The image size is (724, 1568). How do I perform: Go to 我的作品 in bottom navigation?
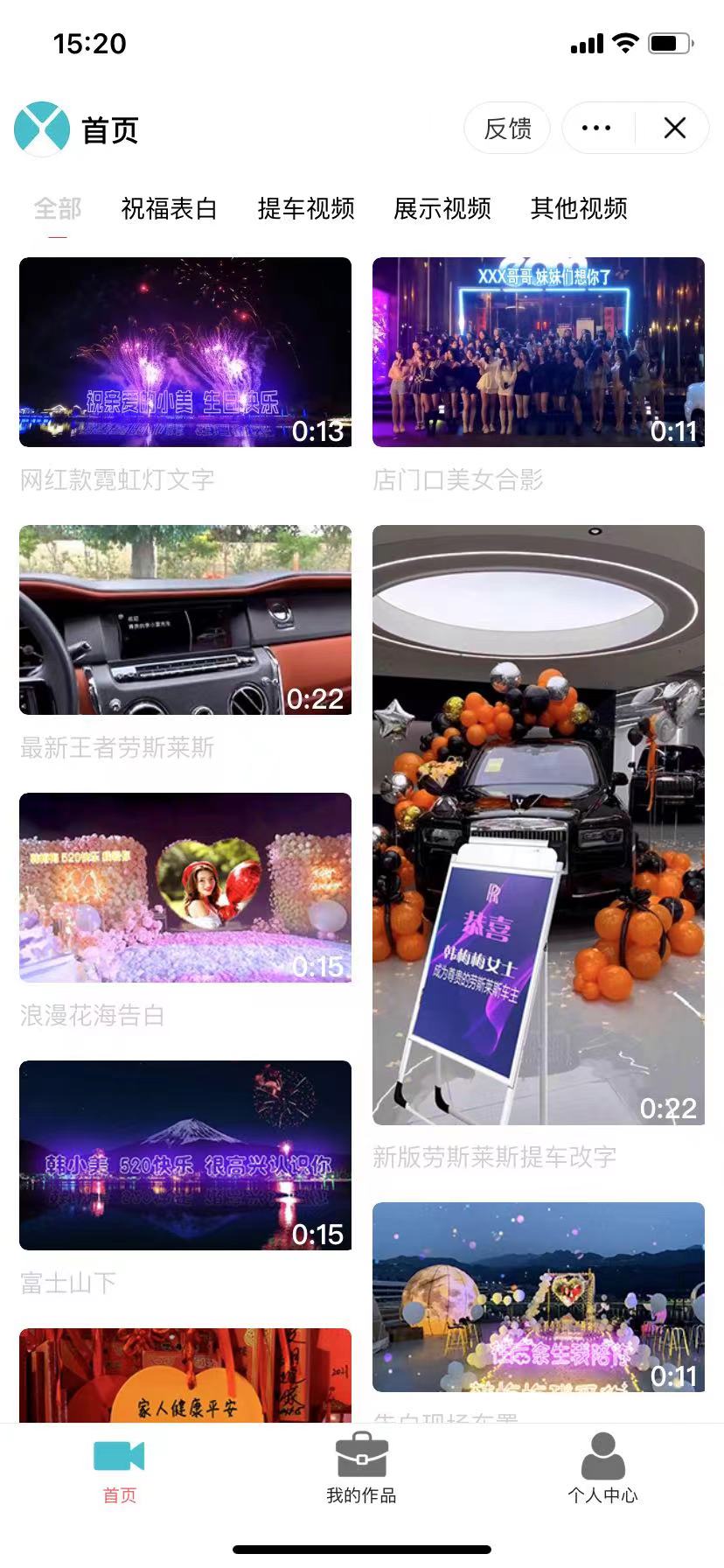[x=361, y=1470]
